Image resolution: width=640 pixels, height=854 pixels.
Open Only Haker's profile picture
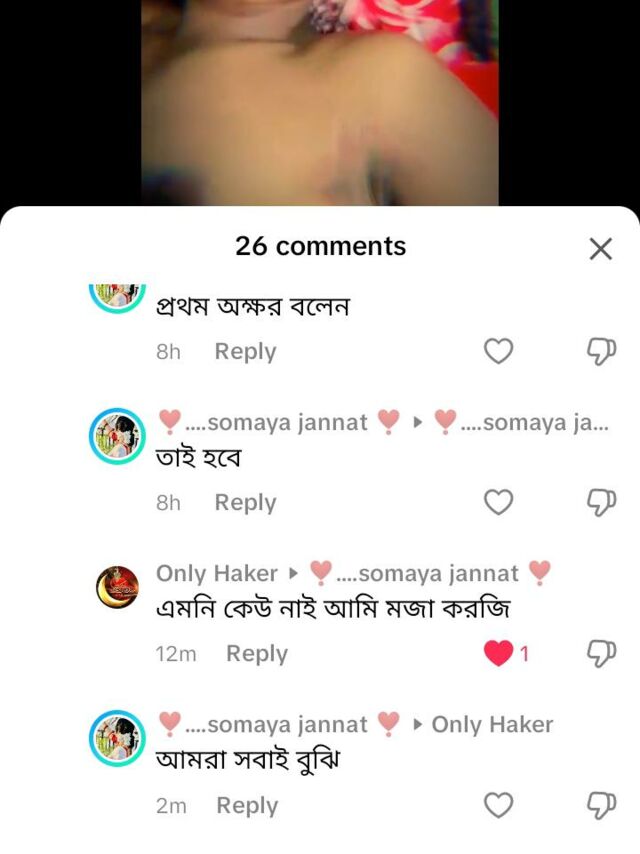pyautogui.click(x=117, y=588)
